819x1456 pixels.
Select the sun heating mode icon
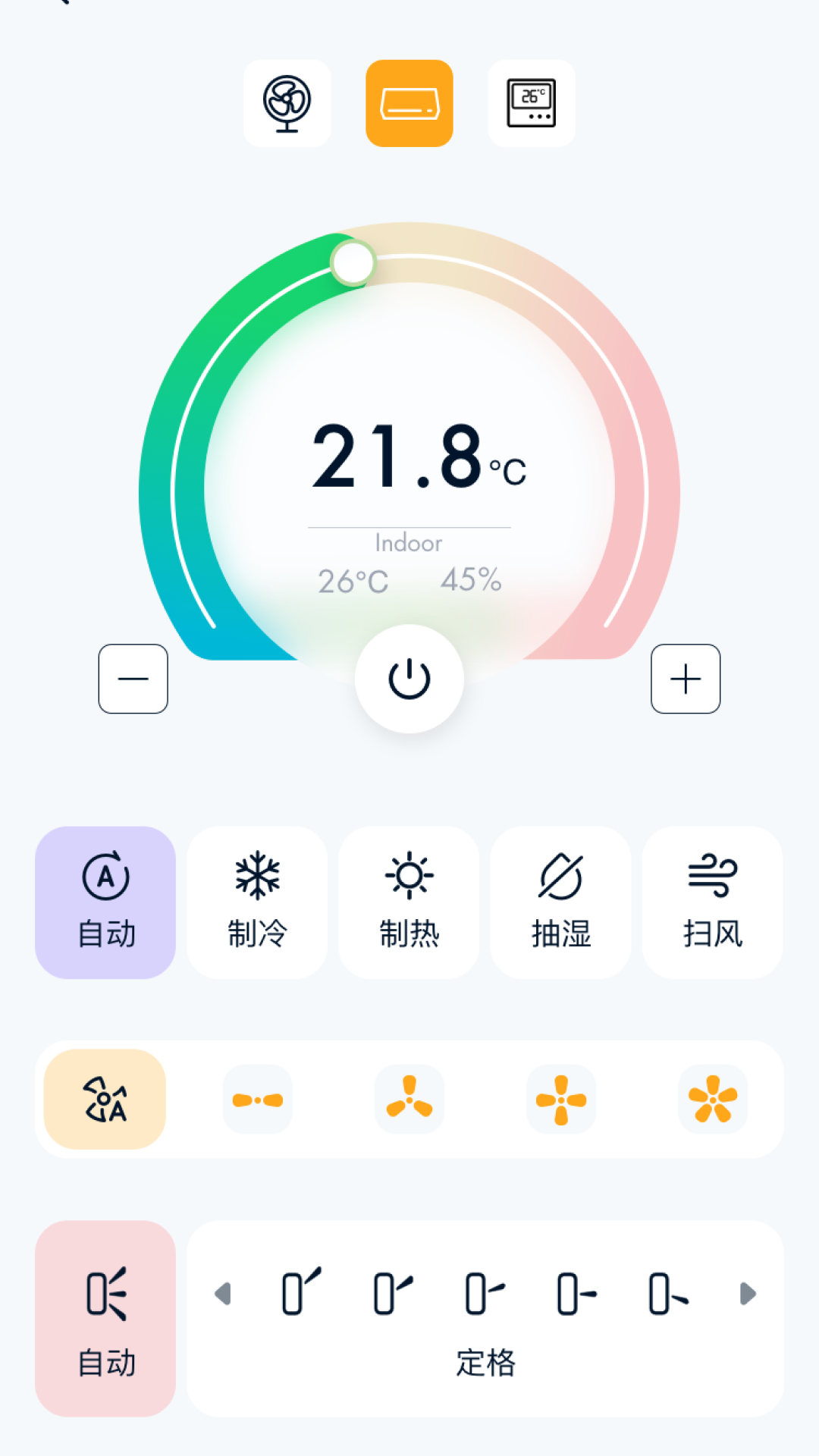408,876
